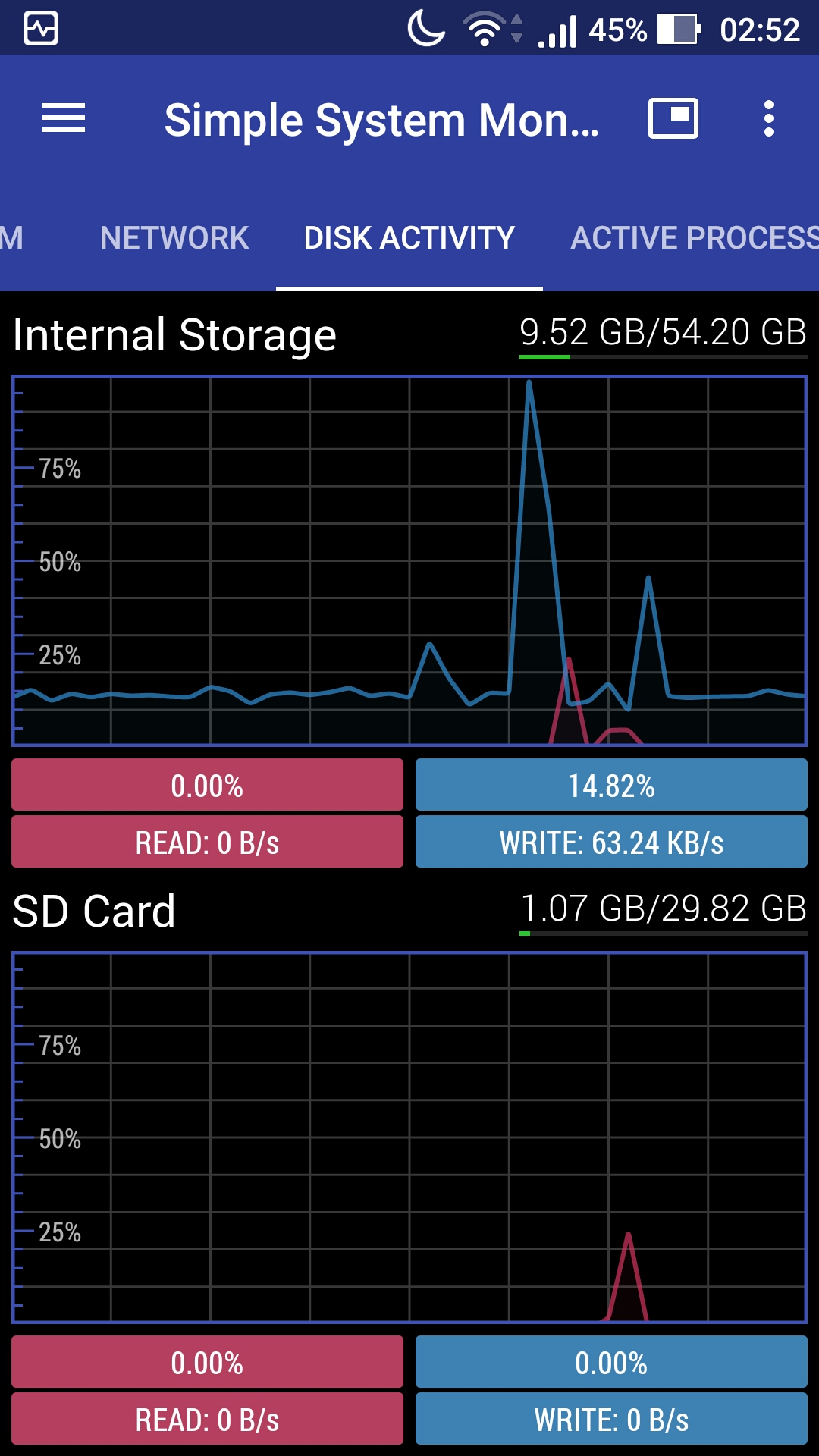Viewport: 819px width, 1456px height.
Task: Open the three-dot overflow menu
Action: pos(769,118)
